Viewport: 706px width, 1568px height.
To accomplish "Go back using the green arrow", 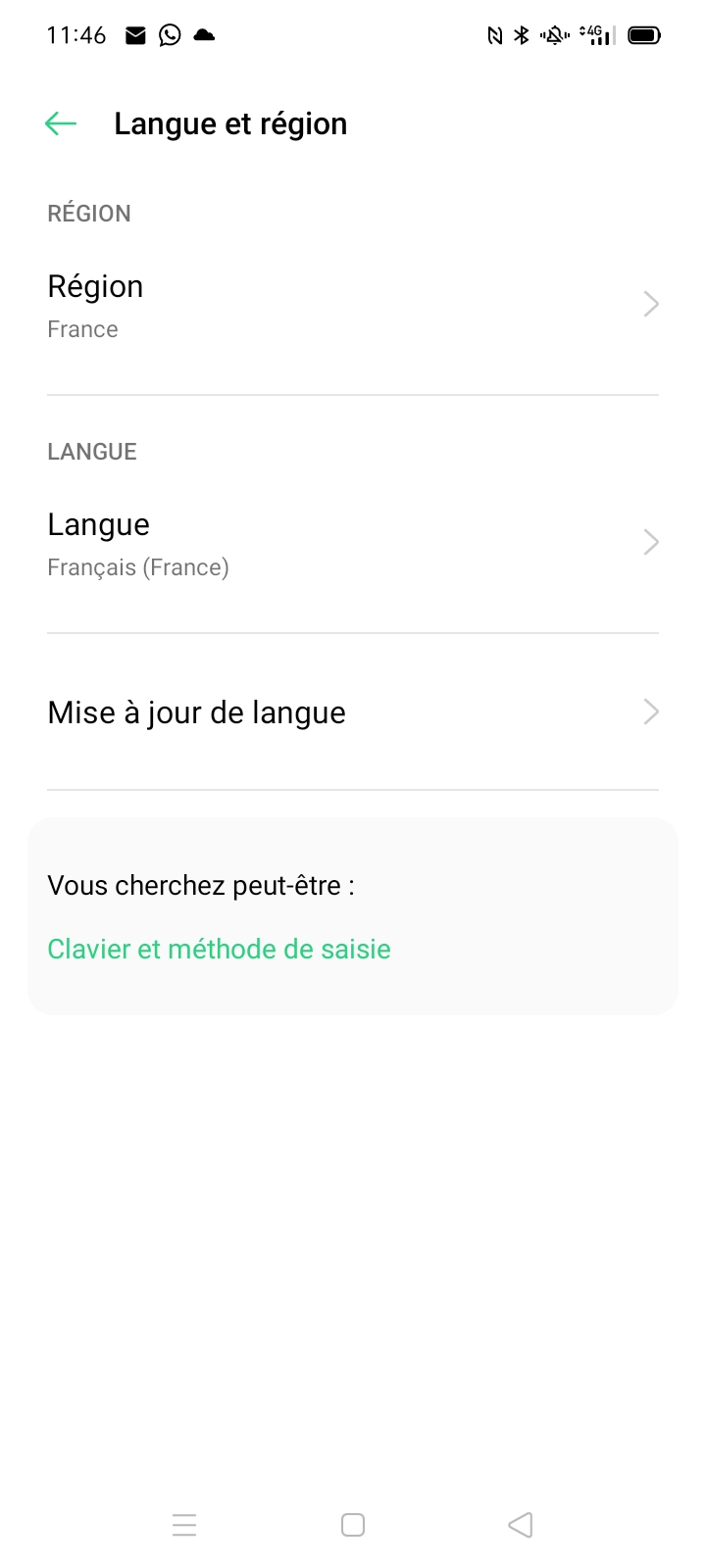I will click(61, 123).
